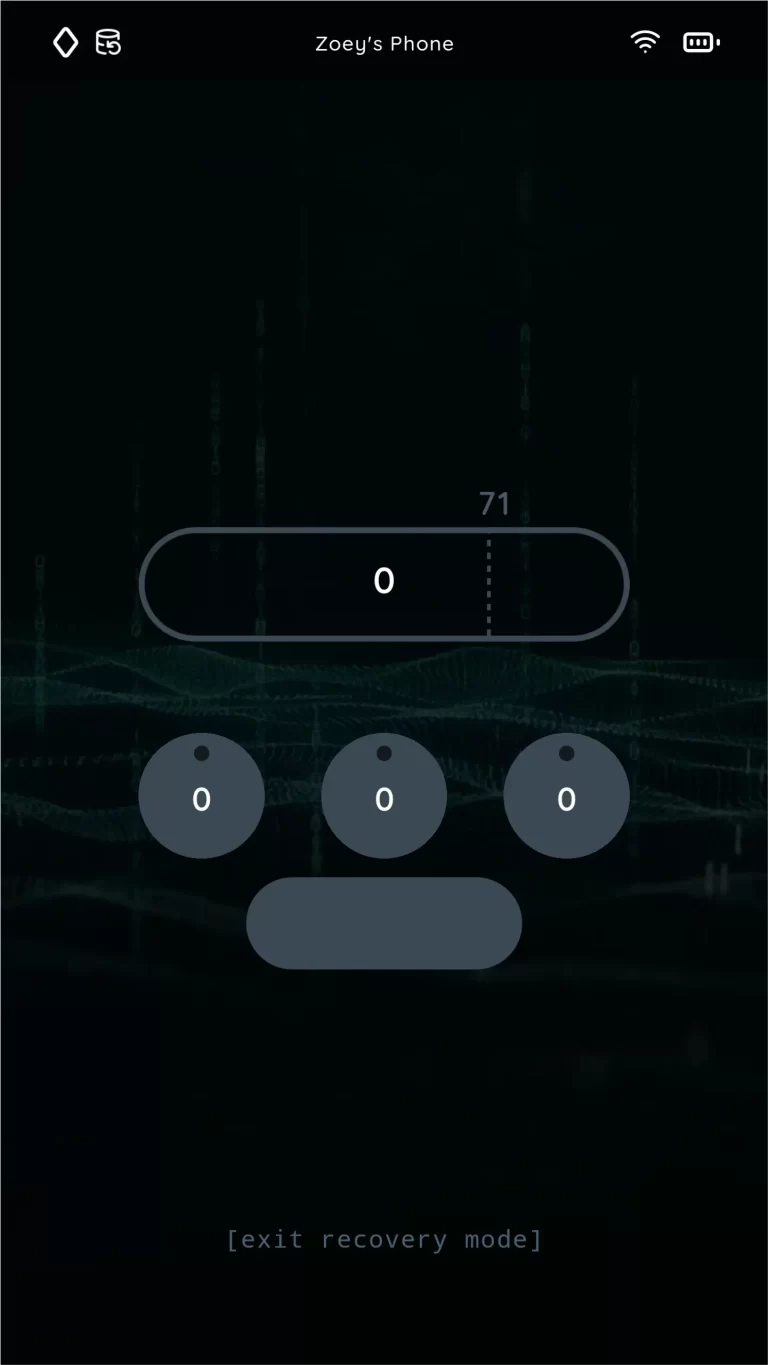Viewport: 768px width, 1365px height.
Task: Tap the right dial knob
Action: [x=566, y=796]
